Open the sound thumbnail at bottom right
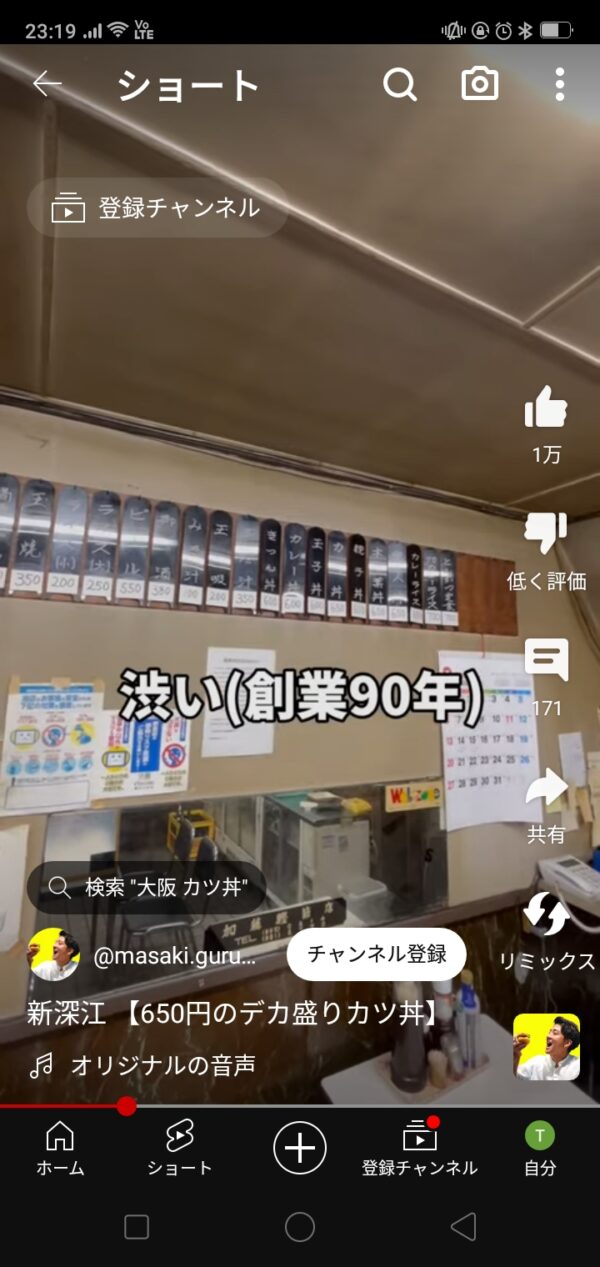Viewport: 600px width, 1267px height. coord(546,1047)
